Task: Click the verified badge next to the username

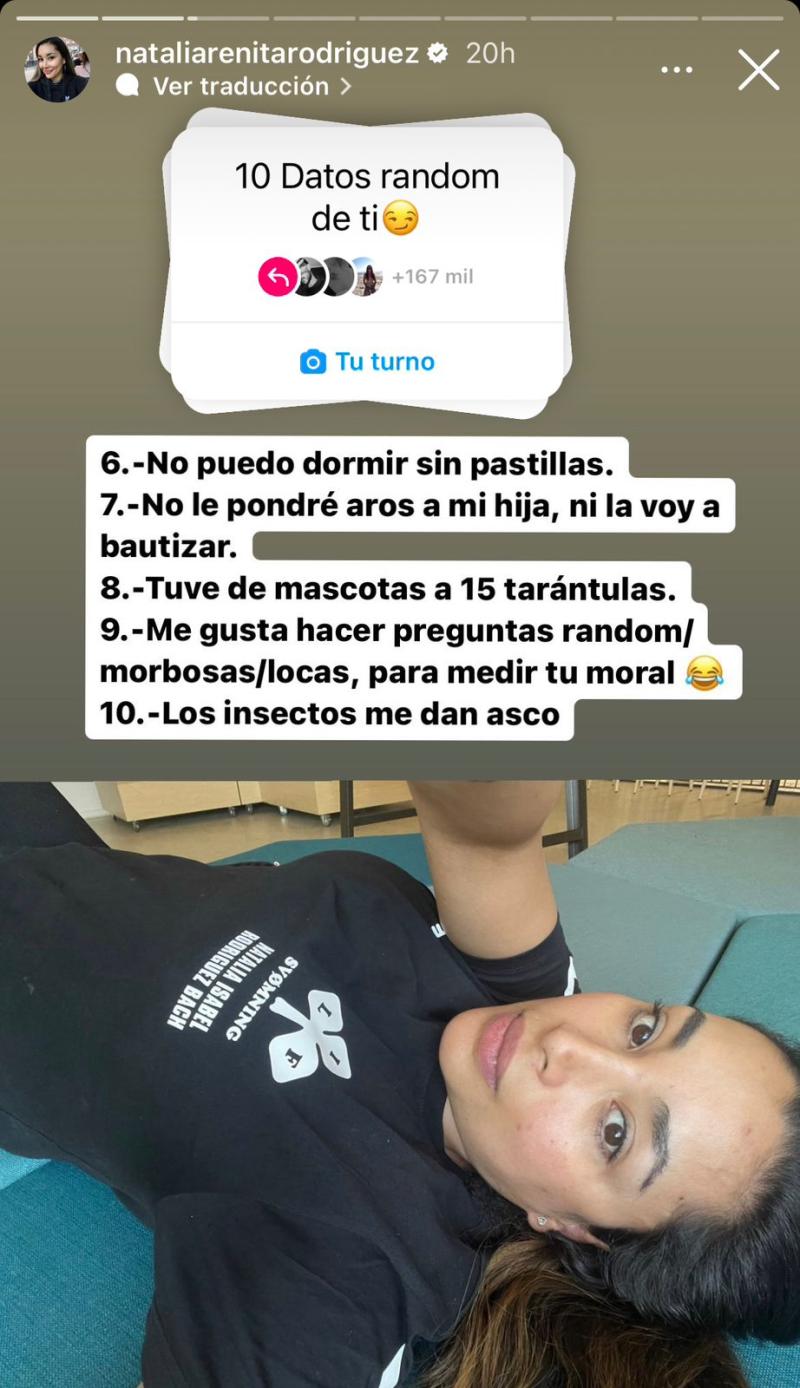Action: tap(437, 55)
